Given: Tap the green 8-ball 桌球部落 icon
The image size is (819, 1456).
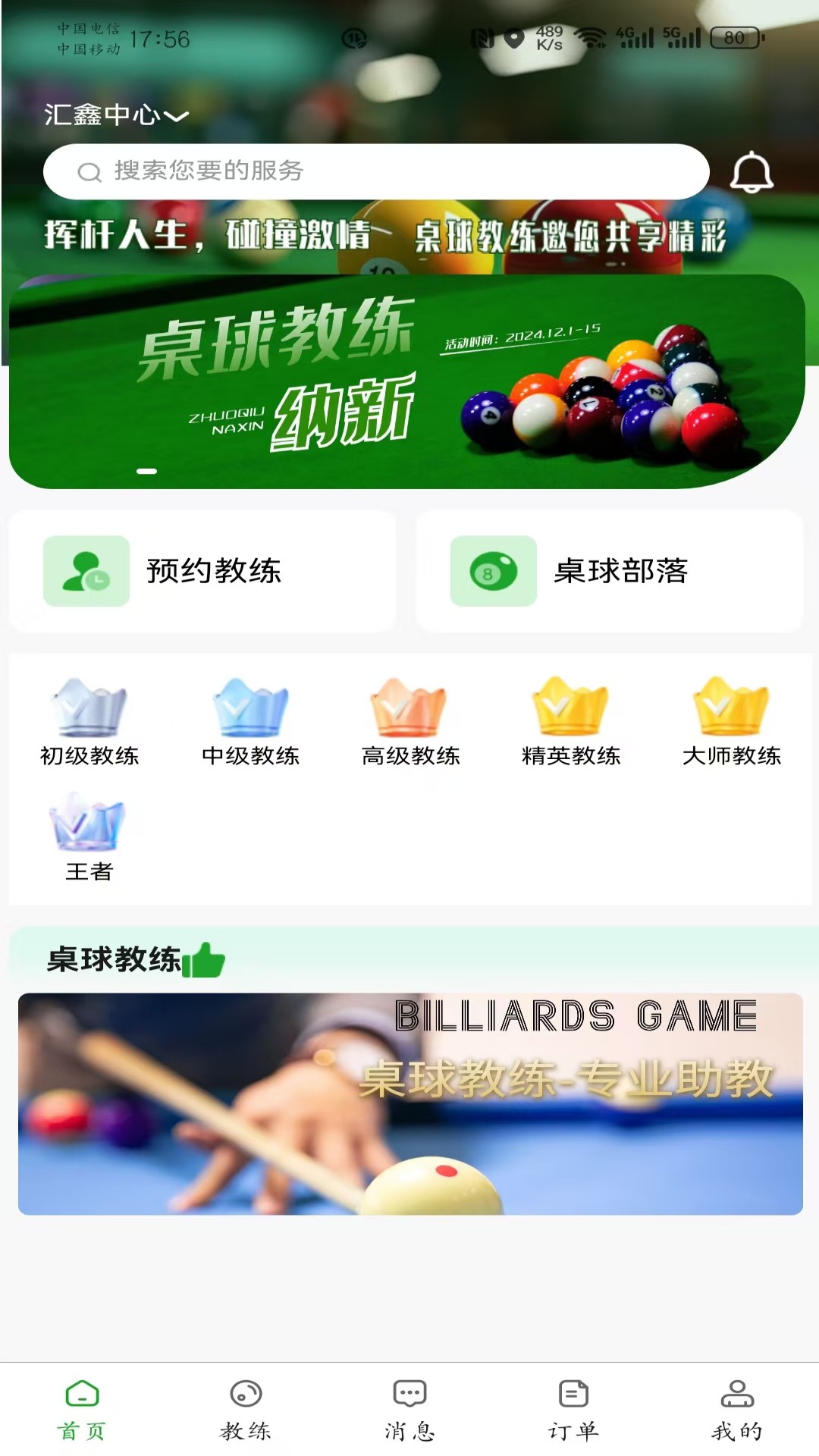Looking at the screenshot, I should click(492, 573).
